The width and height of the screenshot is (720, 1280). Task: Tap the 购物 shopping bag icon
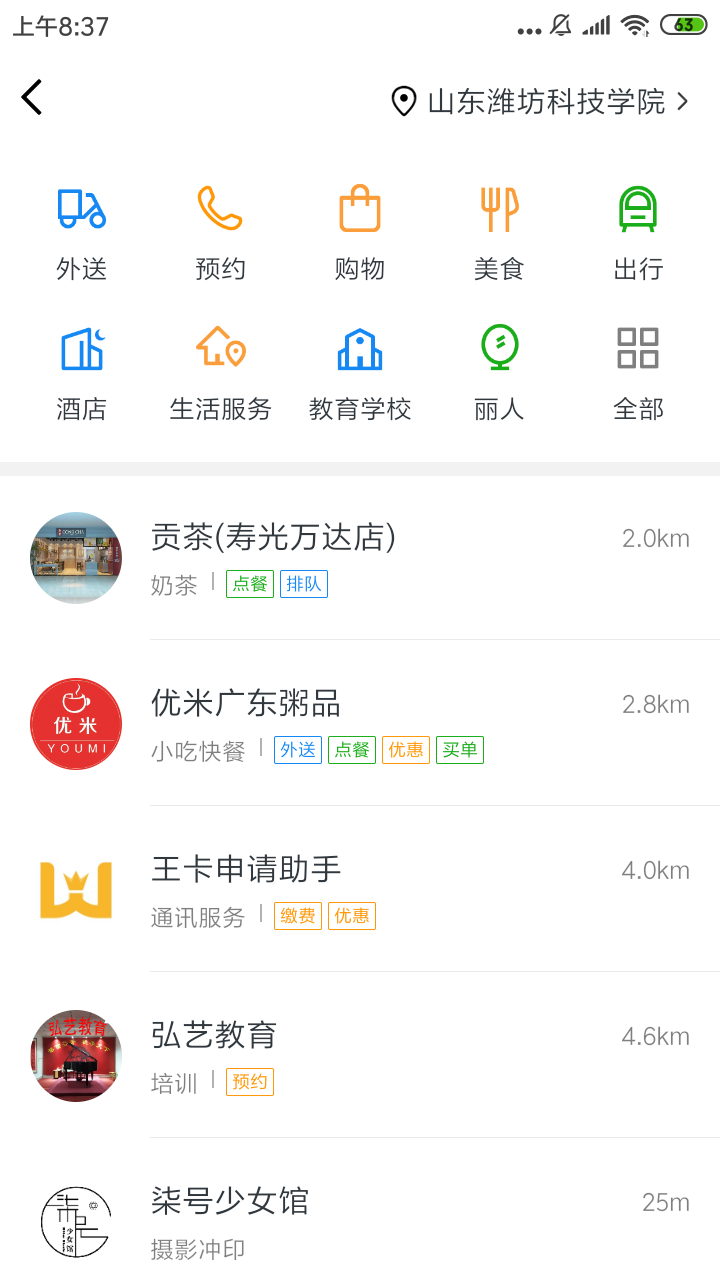(360, 210)
